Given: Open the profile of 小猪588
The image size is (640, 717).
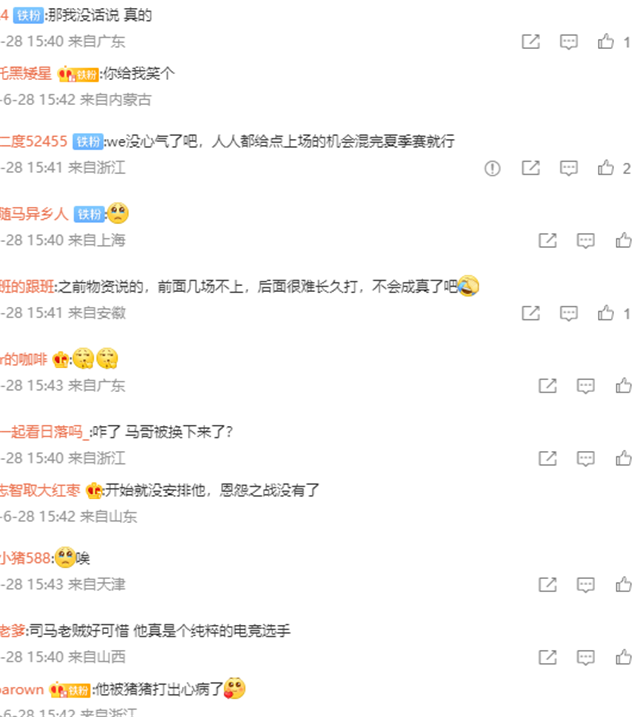Looking at the screenshot, I should click(x=24, y=558).
